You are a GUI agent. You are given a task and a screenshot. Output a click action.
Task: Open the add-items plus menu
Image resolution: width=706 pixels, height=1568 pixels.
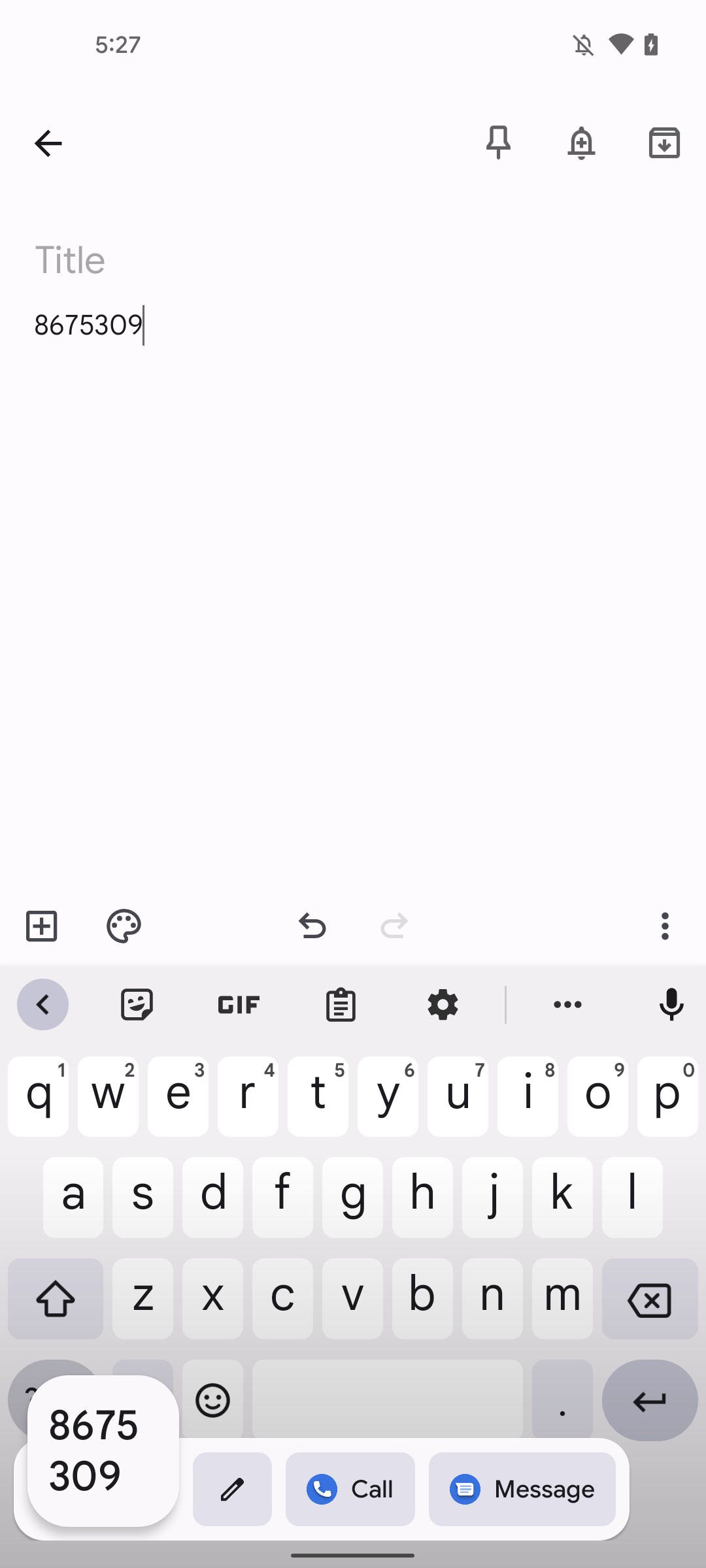coord(42,926)
